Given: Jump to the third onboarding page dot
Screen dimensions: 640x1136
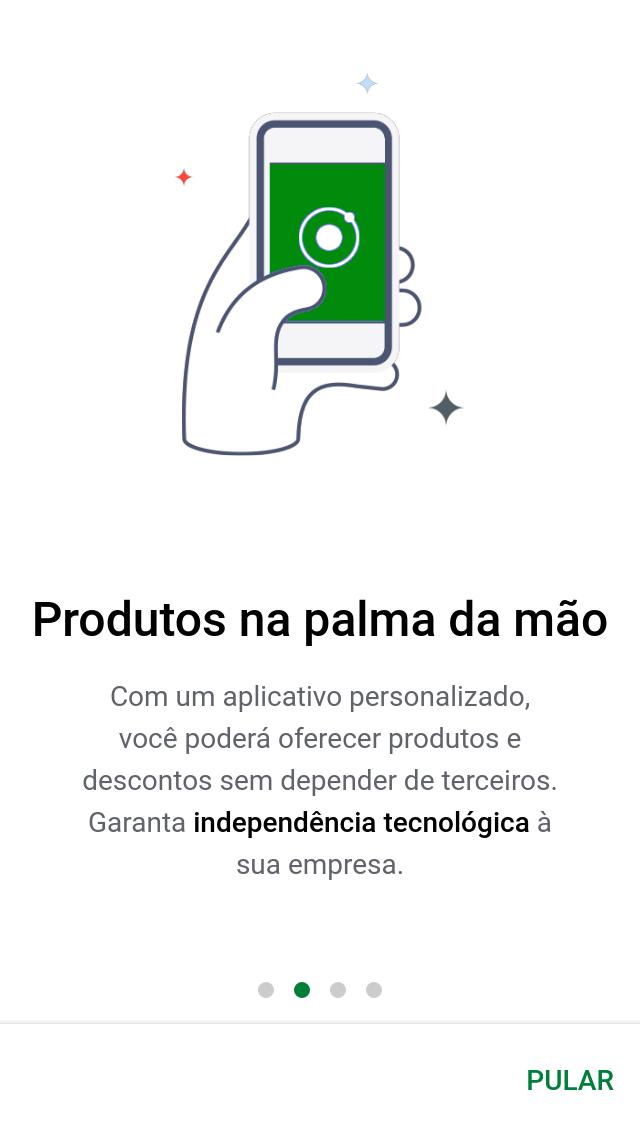Looking at the screenshot, I should (x=338, y=990).
